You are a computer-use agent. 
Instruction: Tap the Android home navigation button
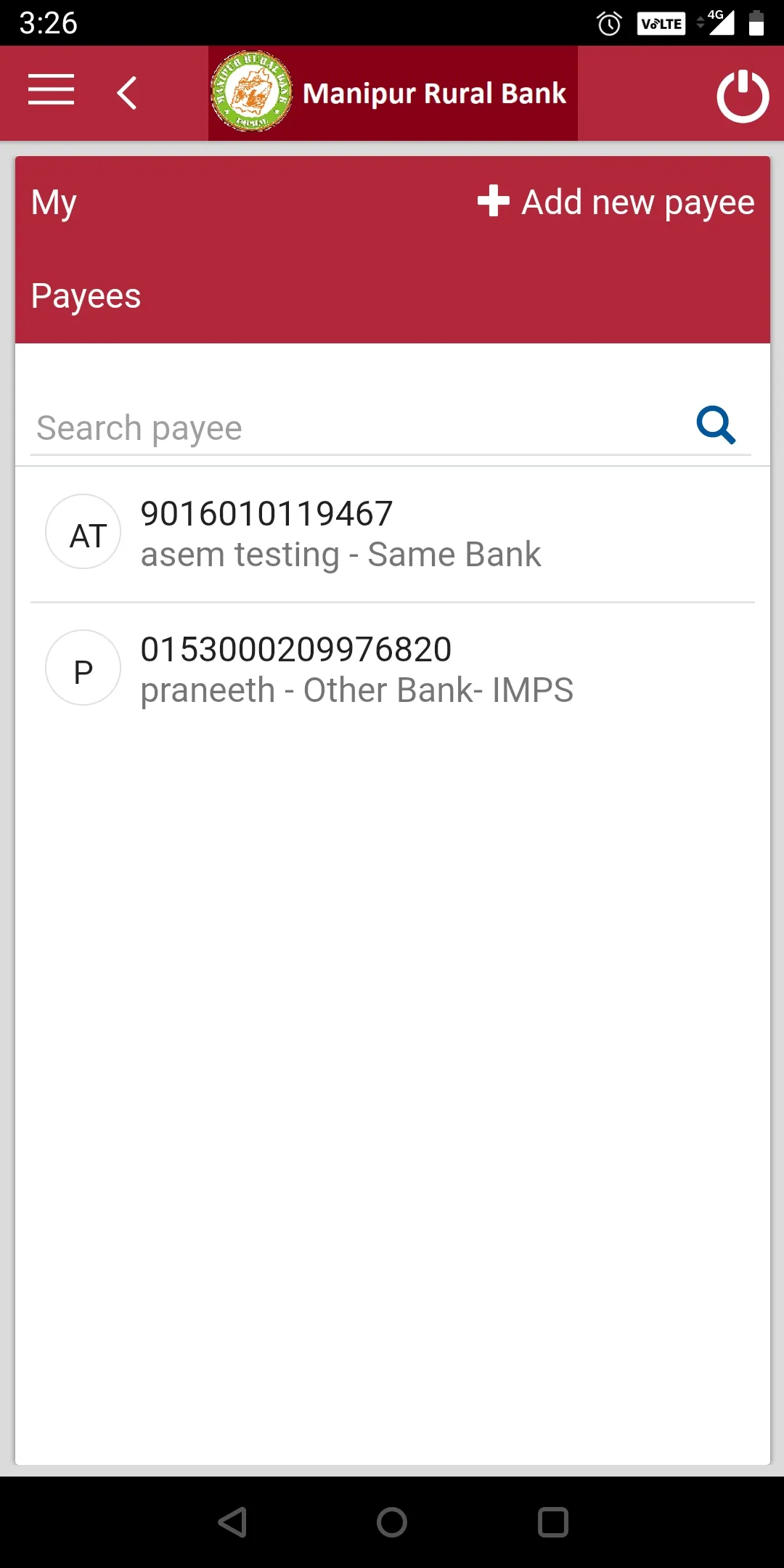(x=391, y=1522)
